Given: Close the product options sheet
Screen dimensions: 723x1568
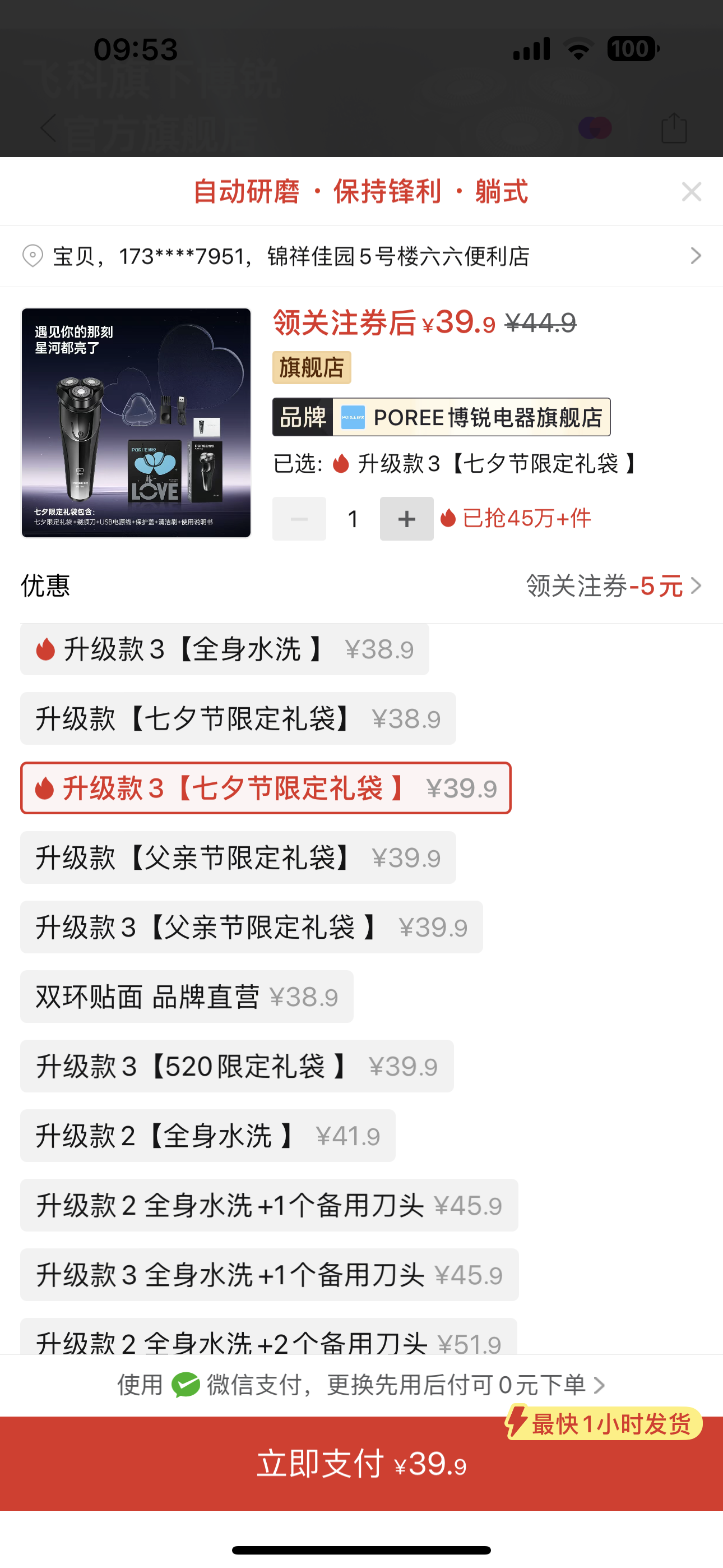Looking at the screenshot, I should pyautogui.click(x=692, y=192).
